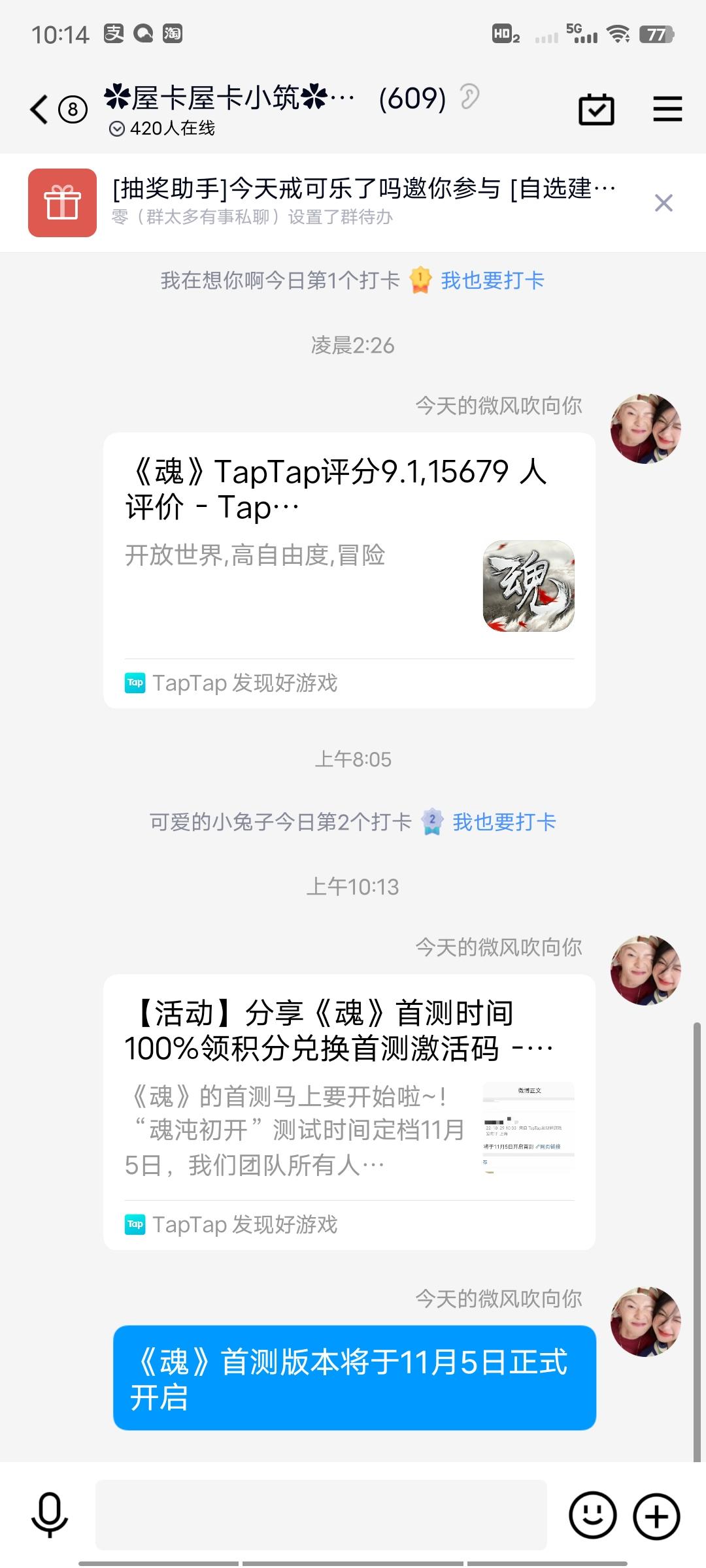Tap 我也要打卡 after 我在想你啊's check-in
The image size is (706, 1568).
(x=492, y=281)
